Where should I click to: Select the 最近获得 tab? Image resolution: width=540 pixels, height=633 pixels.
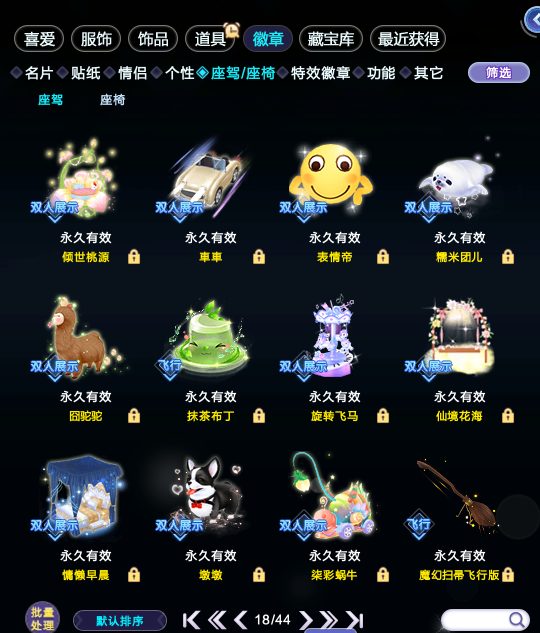(x=408, y=39)
